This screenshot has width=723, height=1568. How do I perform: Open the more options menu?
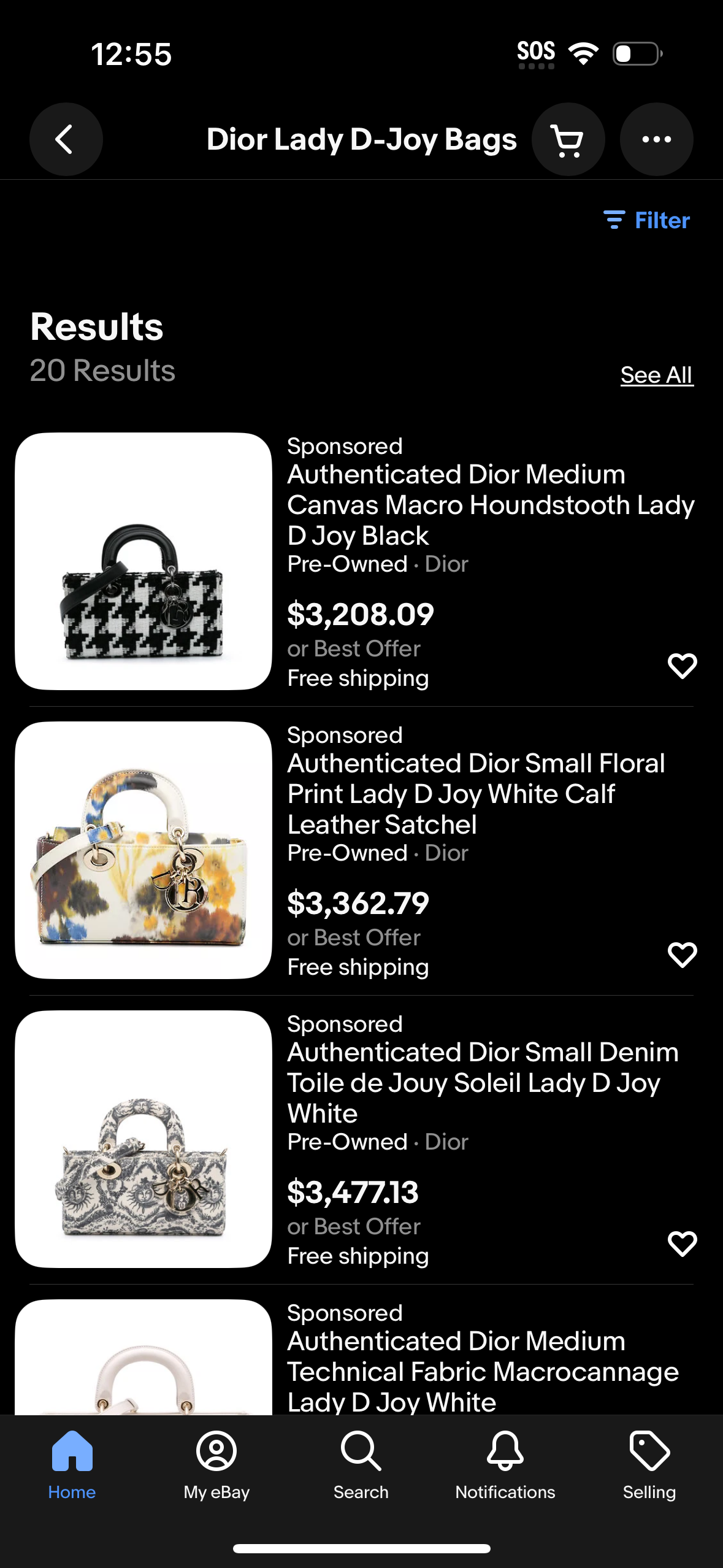click(656, 139)
